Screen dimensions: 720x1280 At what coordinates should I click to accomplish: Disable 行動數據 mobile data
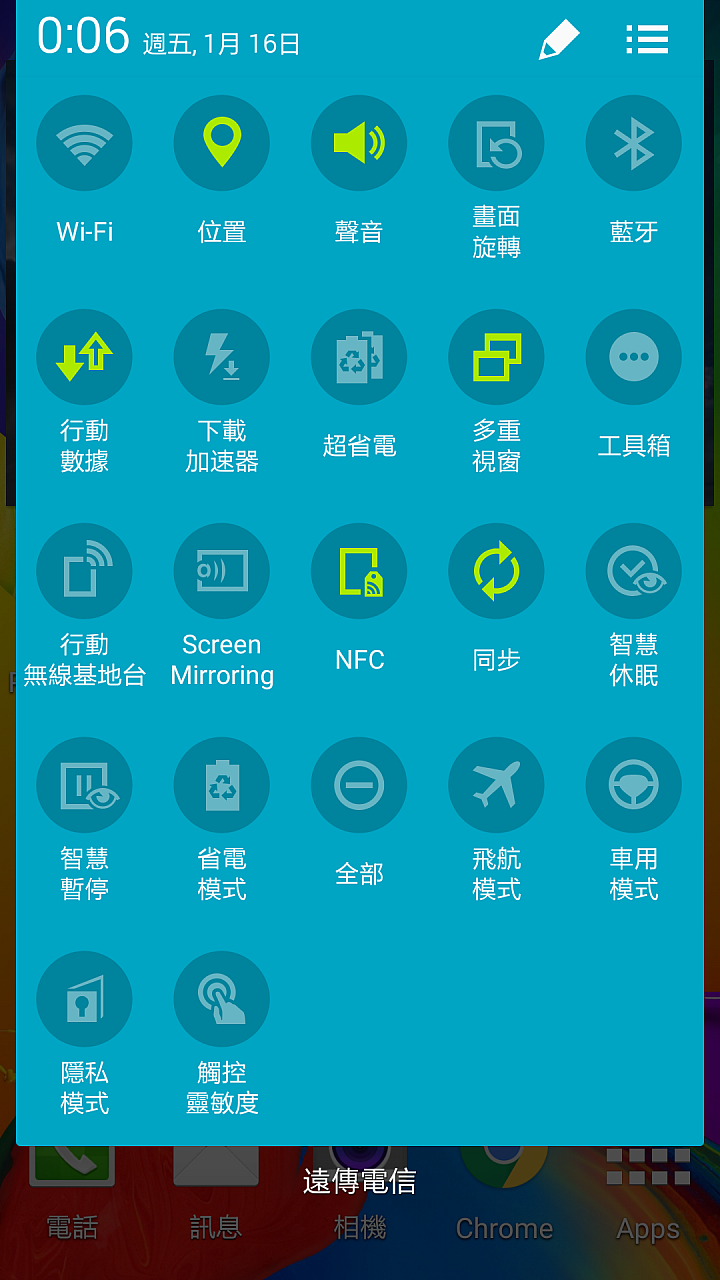click(x=84, y=358)
